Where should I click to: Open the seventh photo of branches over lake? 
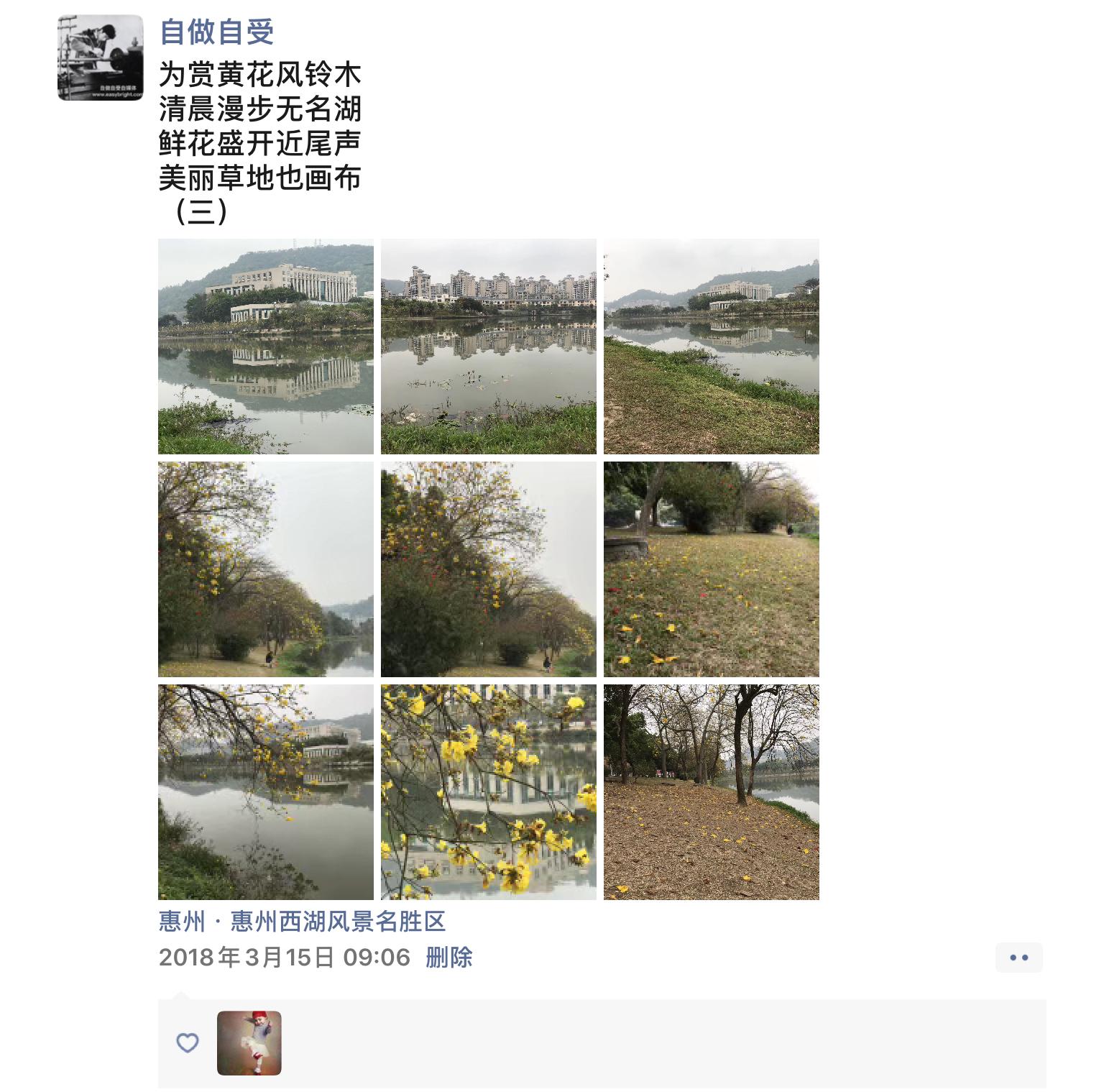click(x=266, y=792)
